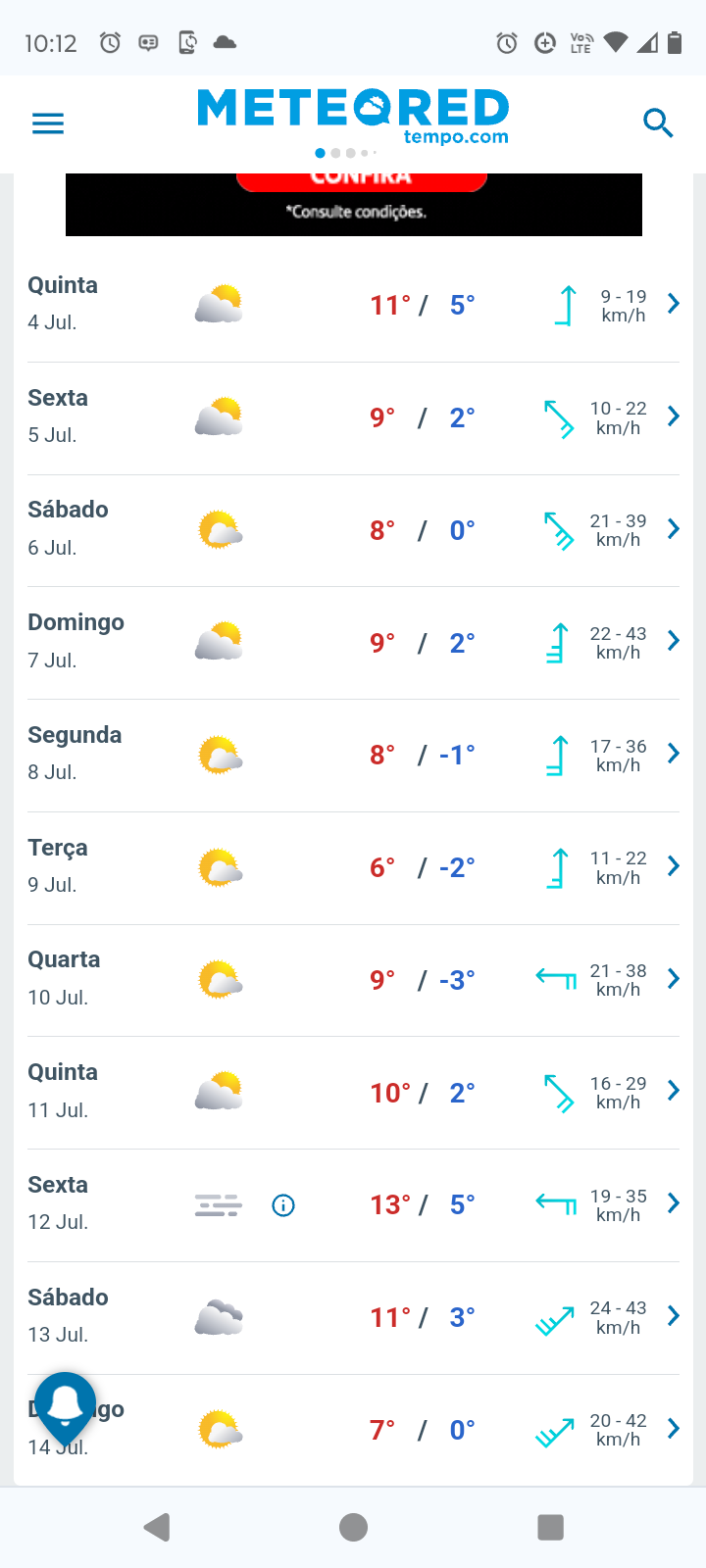Go back with the system back button
The height and width of the screenshot is (1568, 706).
click(x=157, y=1527)
